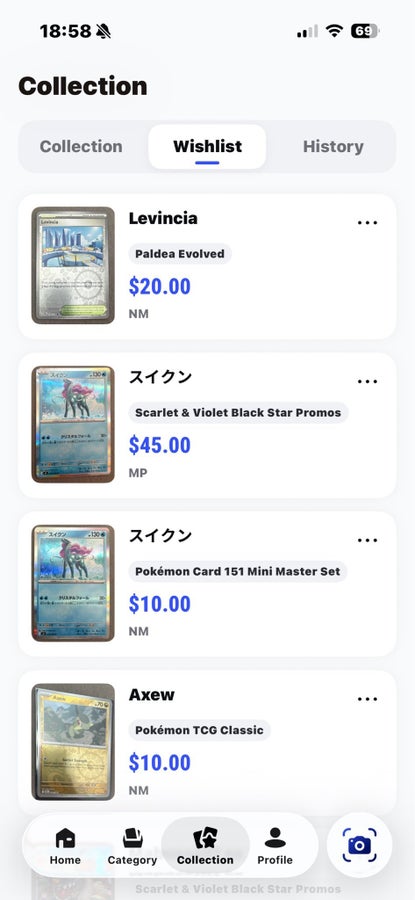415x900 pixels.
Task: Open the more options menu for Axew
Action: (367, 699)
